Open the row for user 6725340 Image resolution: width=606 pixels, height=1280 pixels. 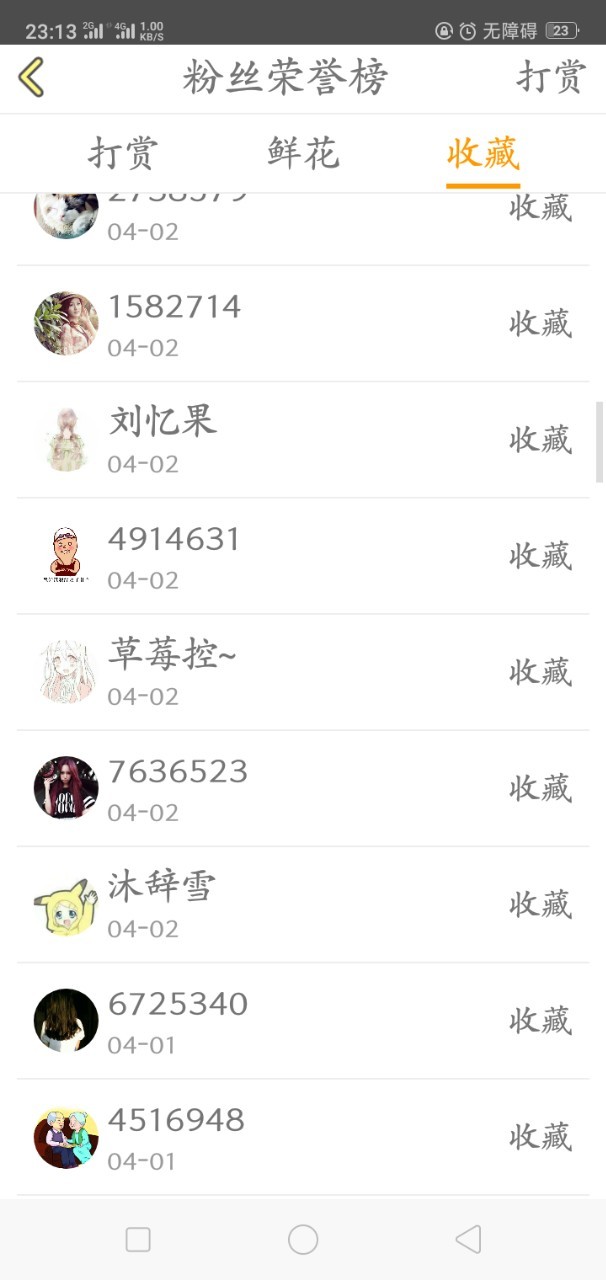302,1020
